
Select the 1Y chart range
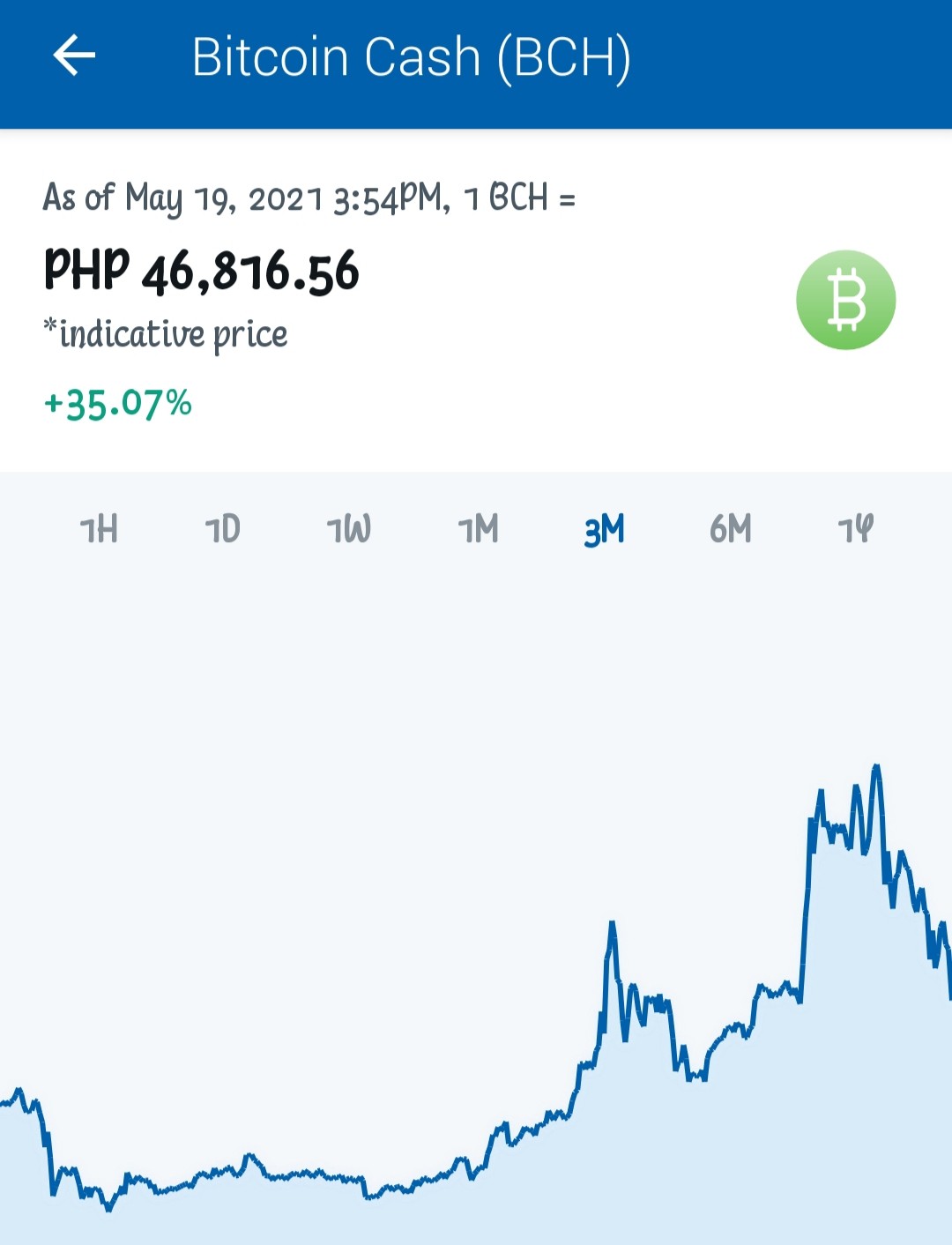856,530
